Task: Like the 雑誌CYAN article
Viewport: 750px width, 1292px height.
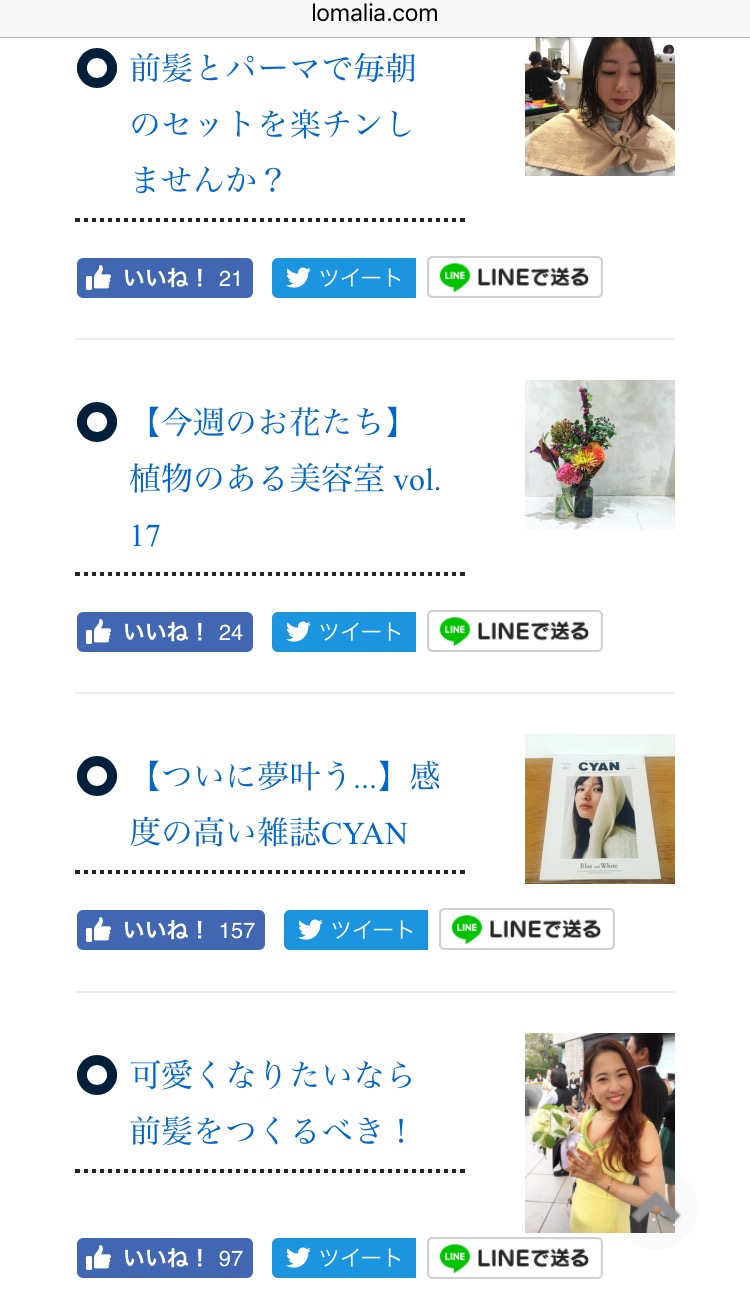Action: (x=171, y=930)
